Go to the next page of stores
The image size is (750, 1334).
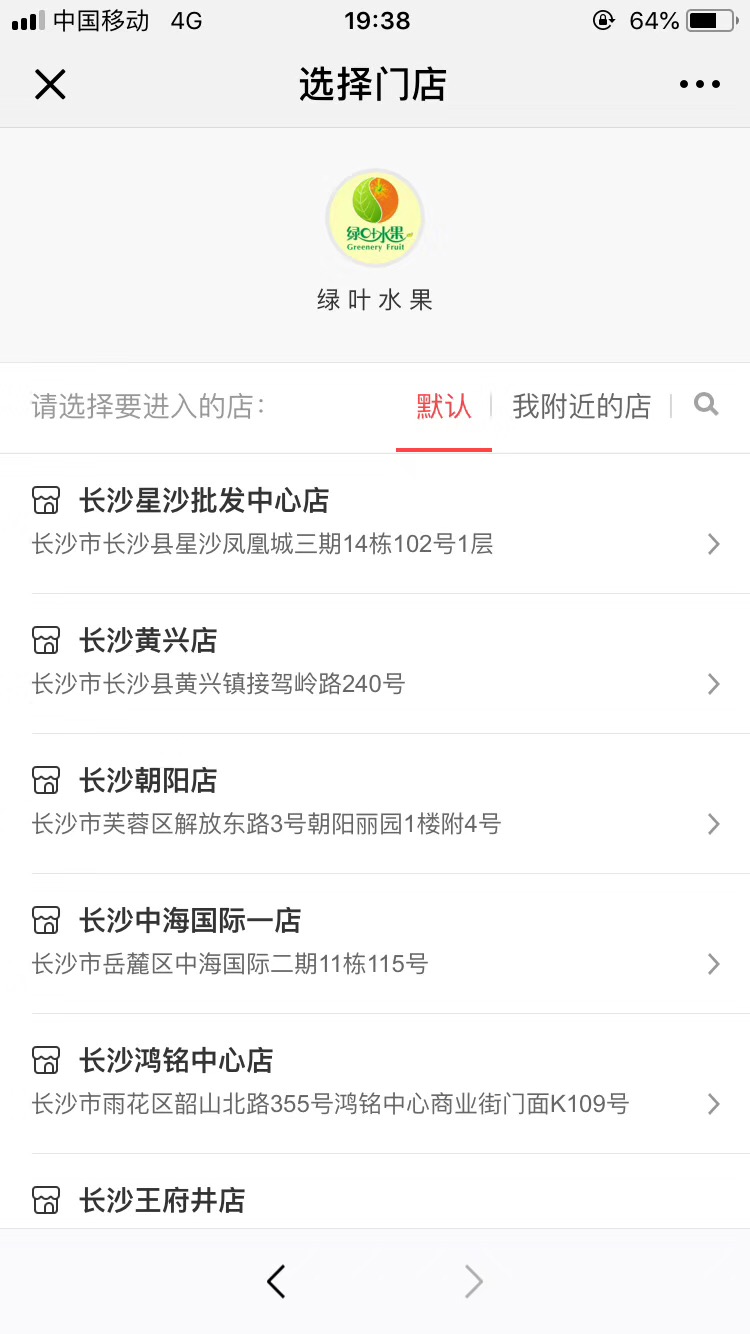(473, 1281)
